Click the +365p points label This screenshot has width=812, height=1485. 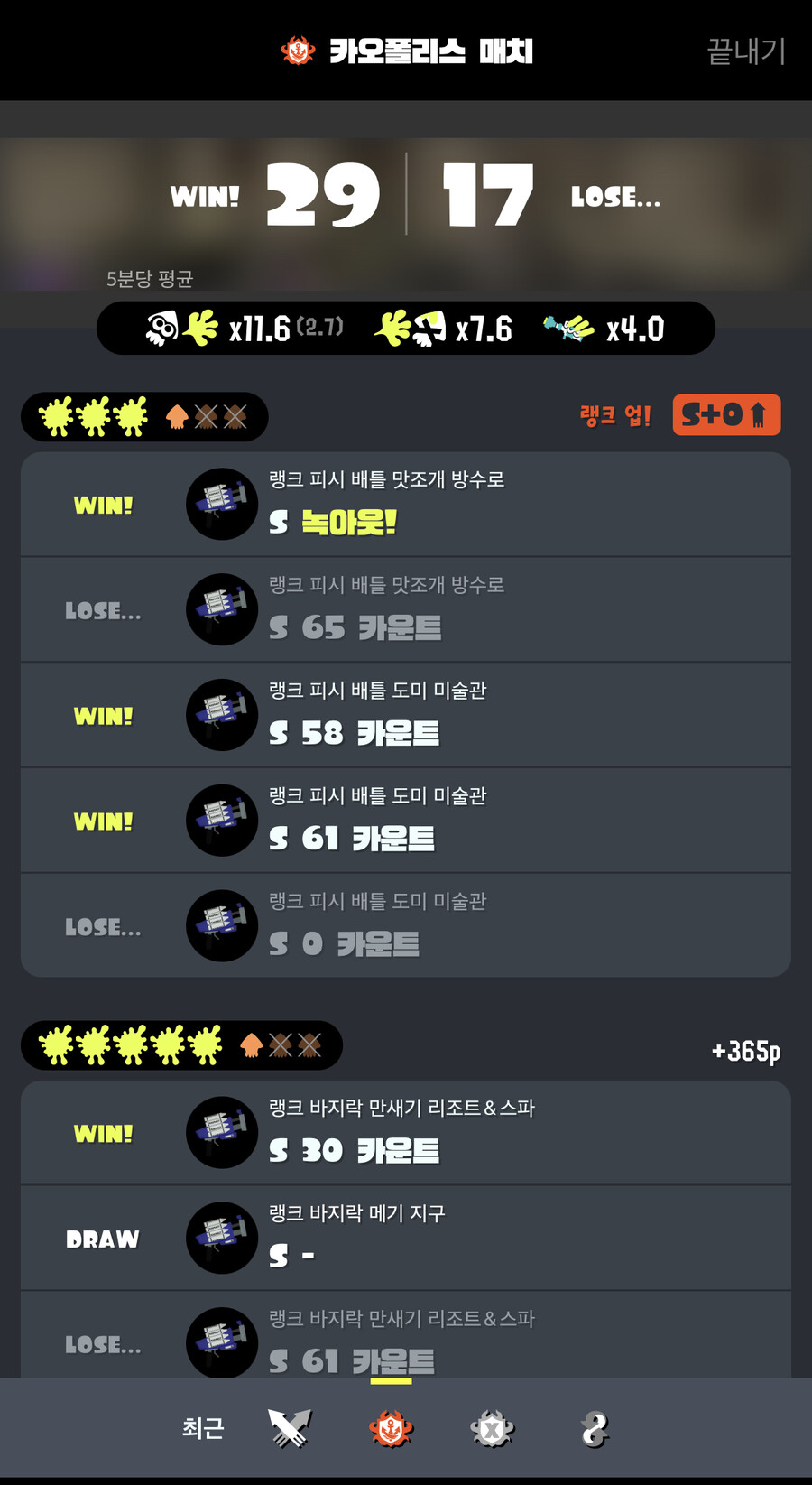pyautogui.click(x=745, y=1051)
